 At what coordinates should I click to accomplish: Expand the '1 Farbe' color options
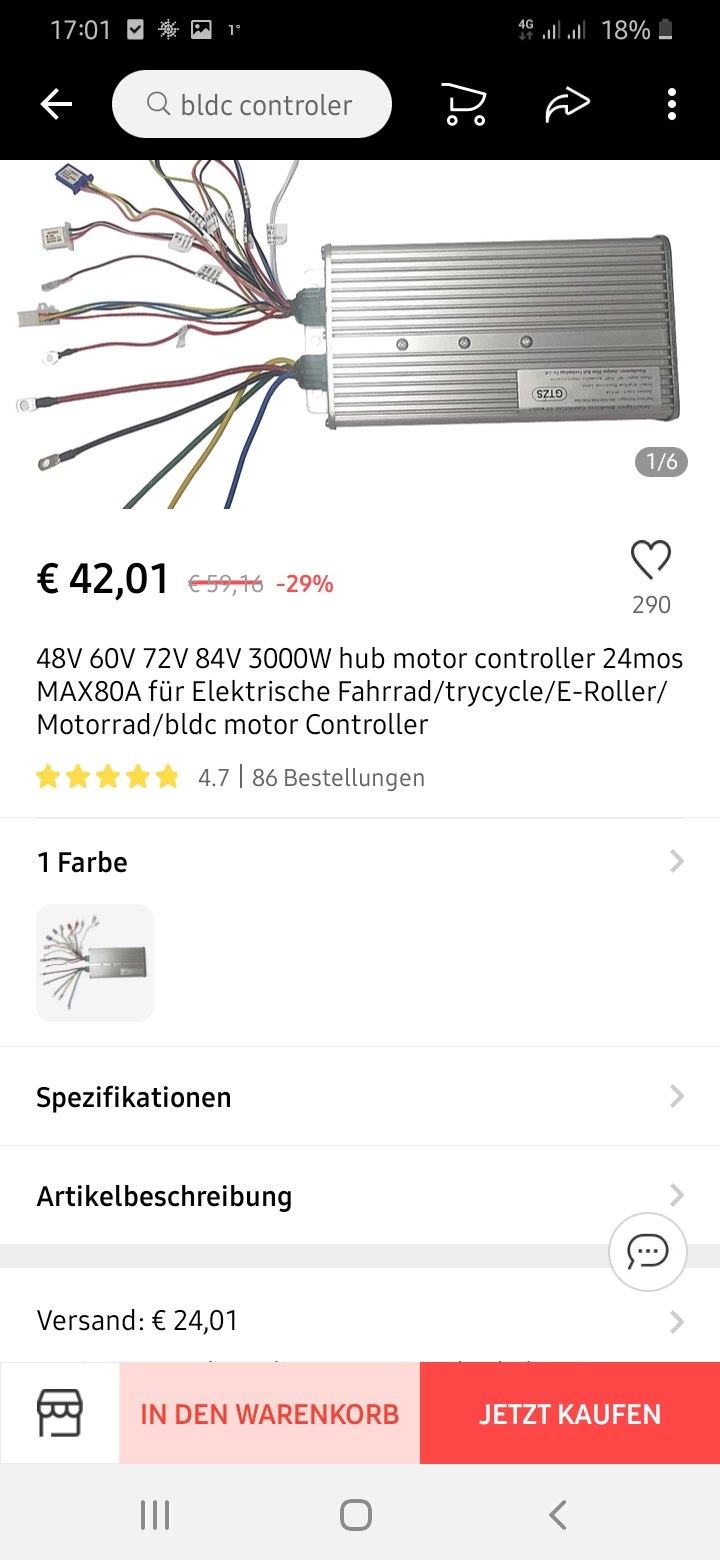coord(360,862)
